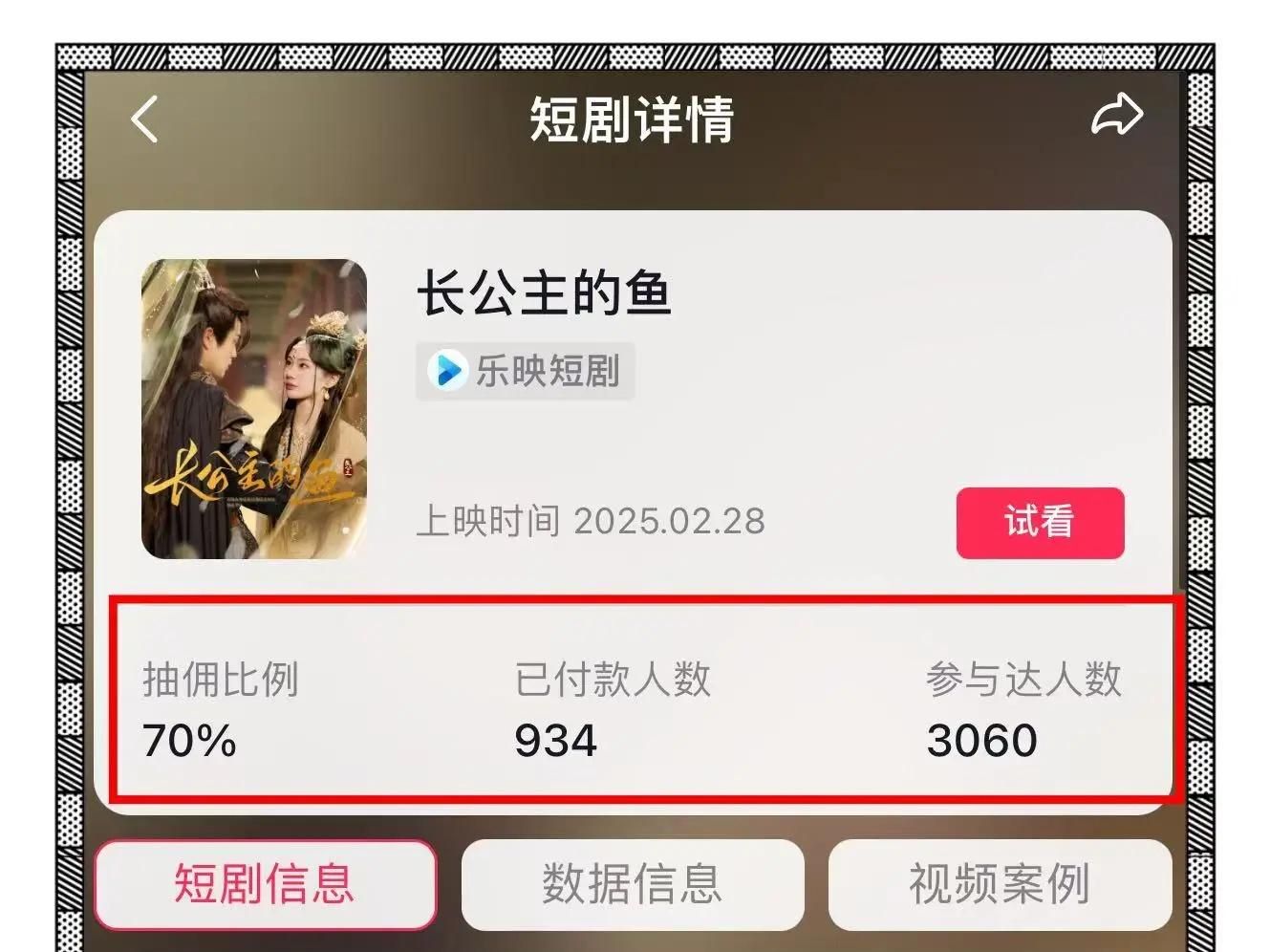Viewport: 1270px width, 952px height.
Task: Switch to the 短剧信息 tab
Action: point(265,884)
